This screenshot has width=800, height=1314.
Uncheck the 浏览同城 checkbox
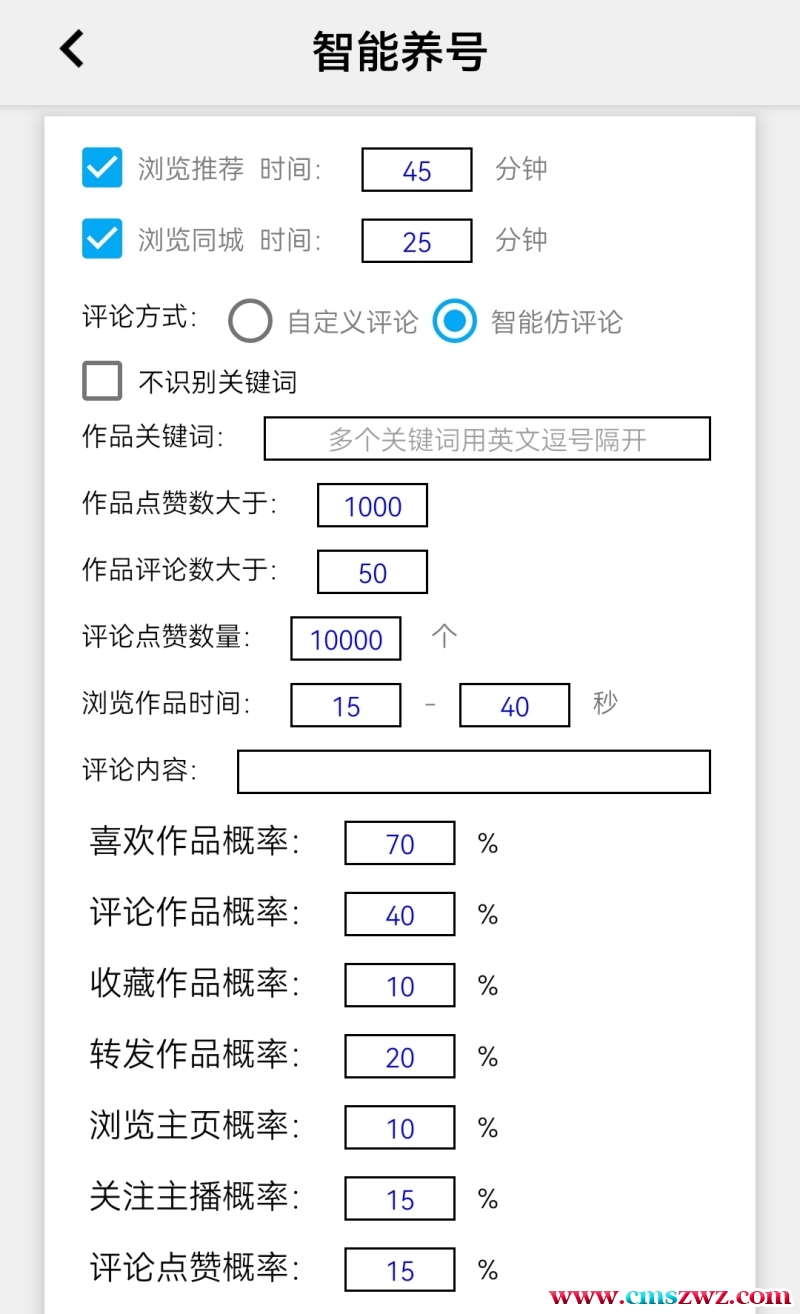(x=102, y=240)
